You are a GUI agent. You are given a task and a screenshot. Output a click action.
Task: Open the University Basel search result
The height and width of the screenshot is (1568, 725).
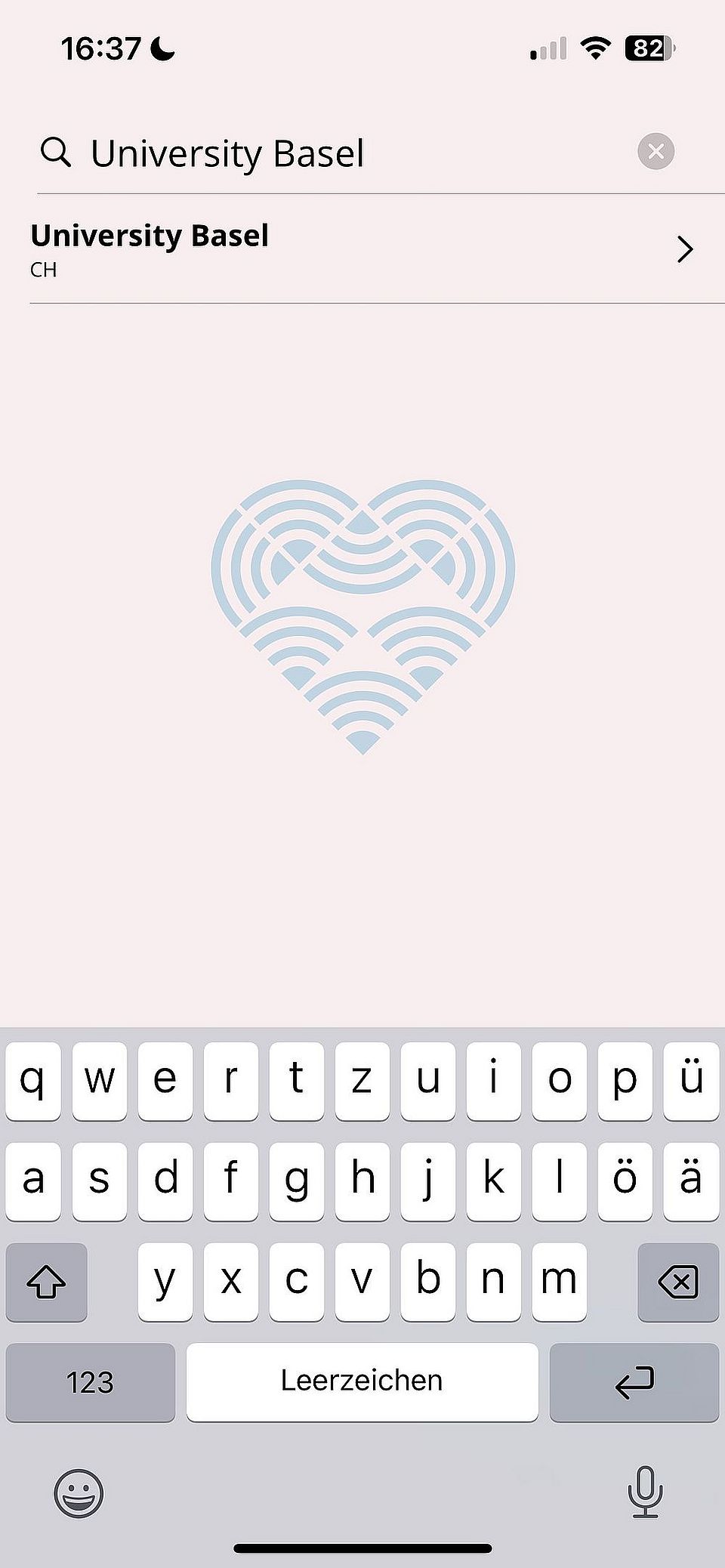(362, 249)
